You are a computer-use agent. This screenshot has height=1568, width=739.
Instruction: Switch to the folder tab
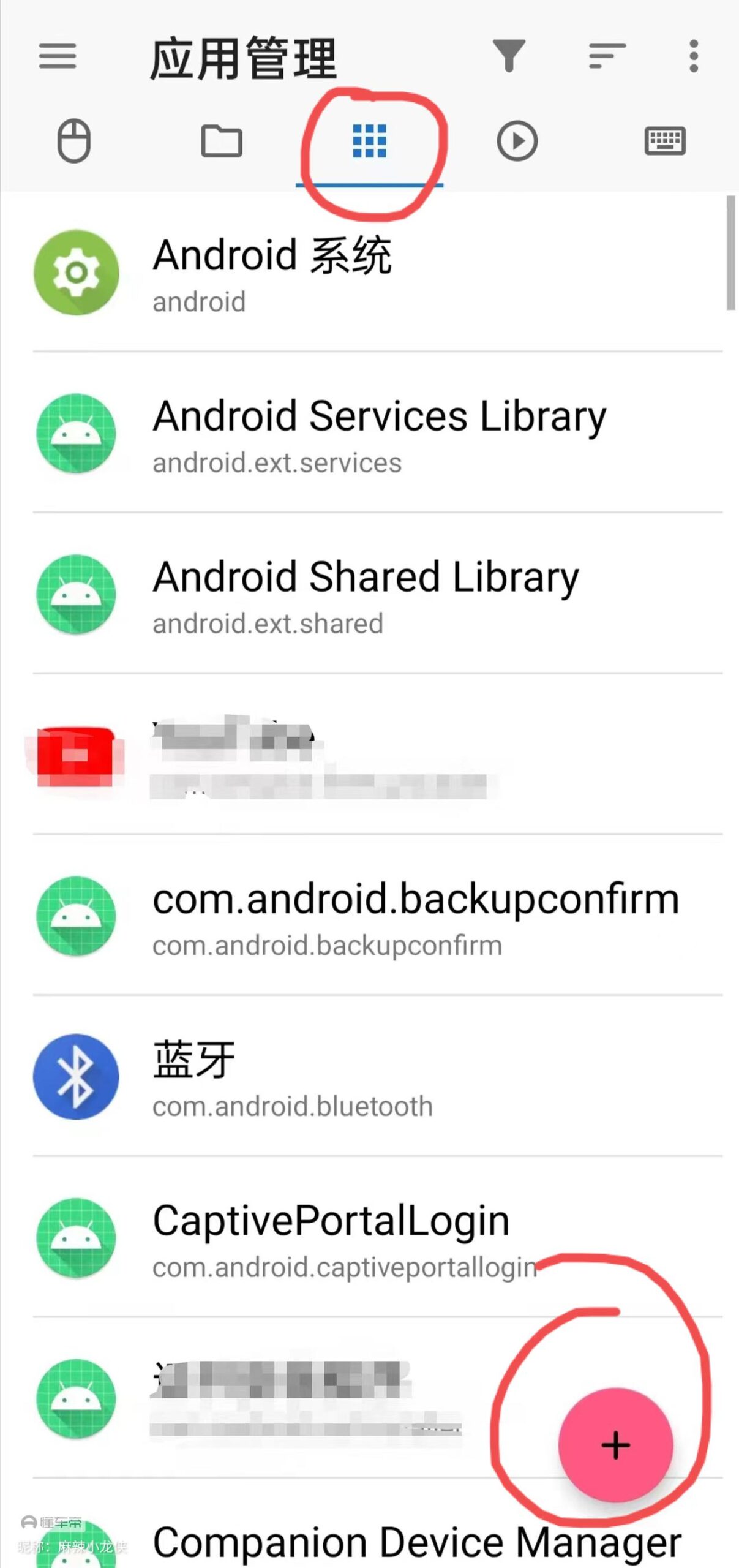click(x=222, y=141)
